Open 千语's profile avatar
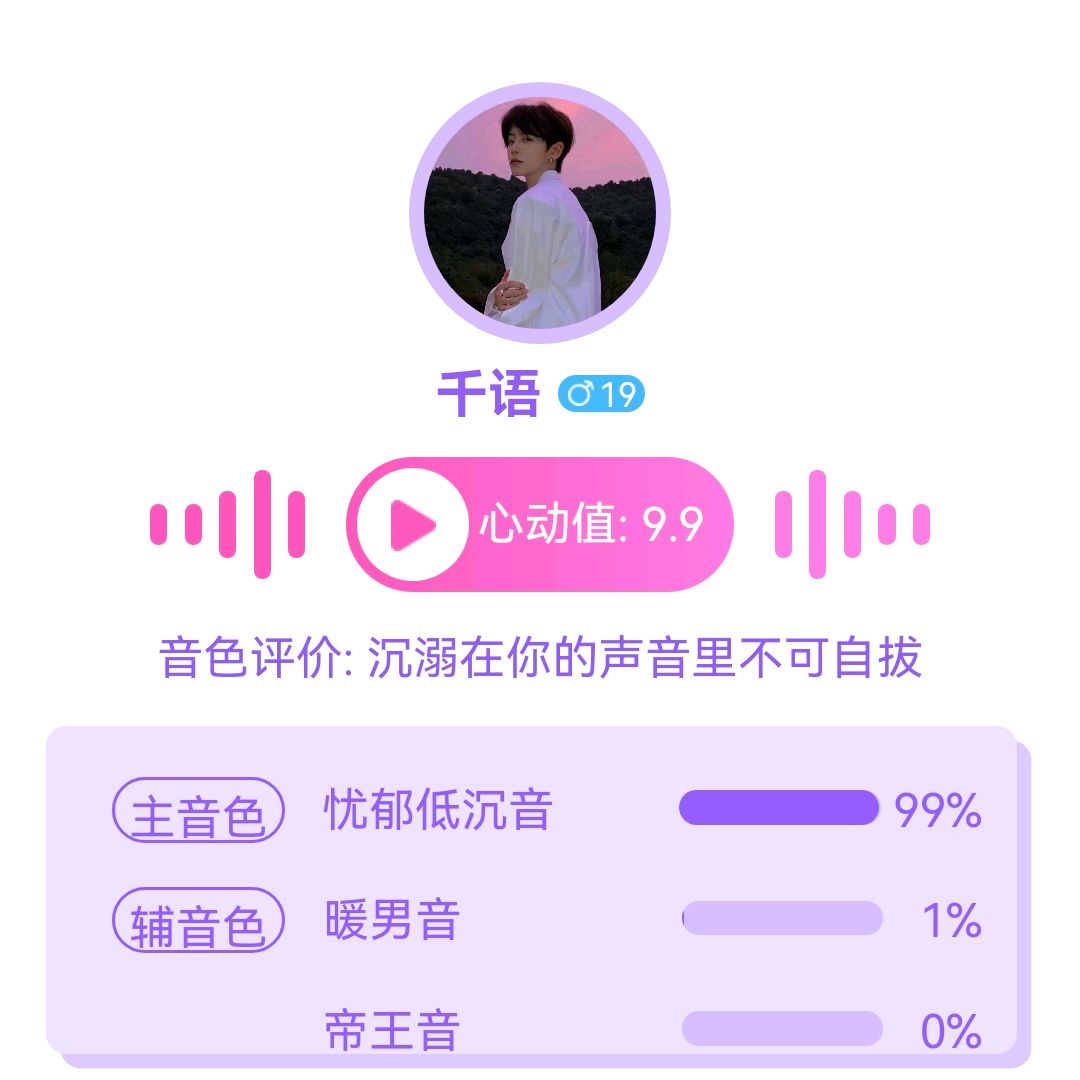Screen dimensions: 1080x1080 540,213
